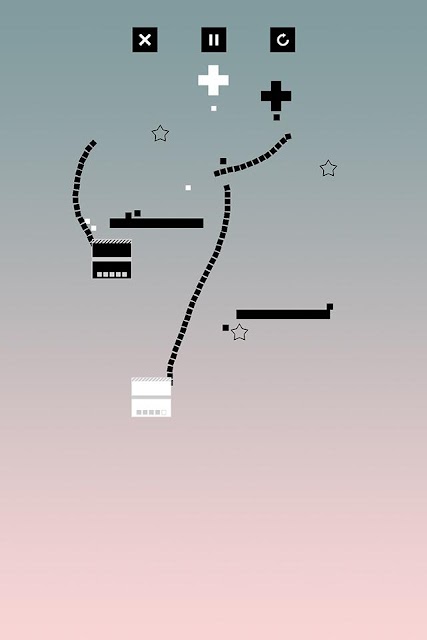Close the level with the X button

[x=145, y=40]
